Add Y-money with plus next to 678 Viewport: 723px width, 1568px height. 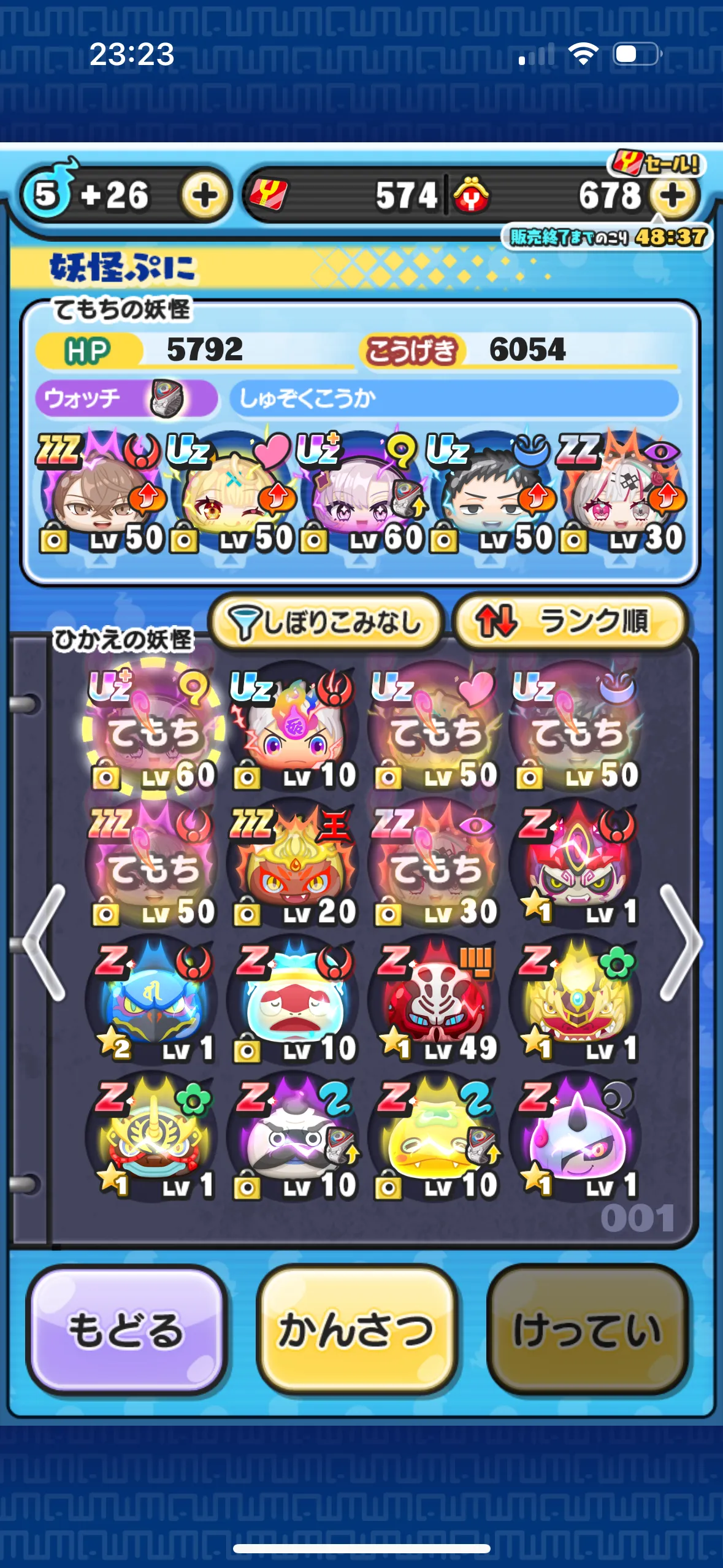coord(672,196)
